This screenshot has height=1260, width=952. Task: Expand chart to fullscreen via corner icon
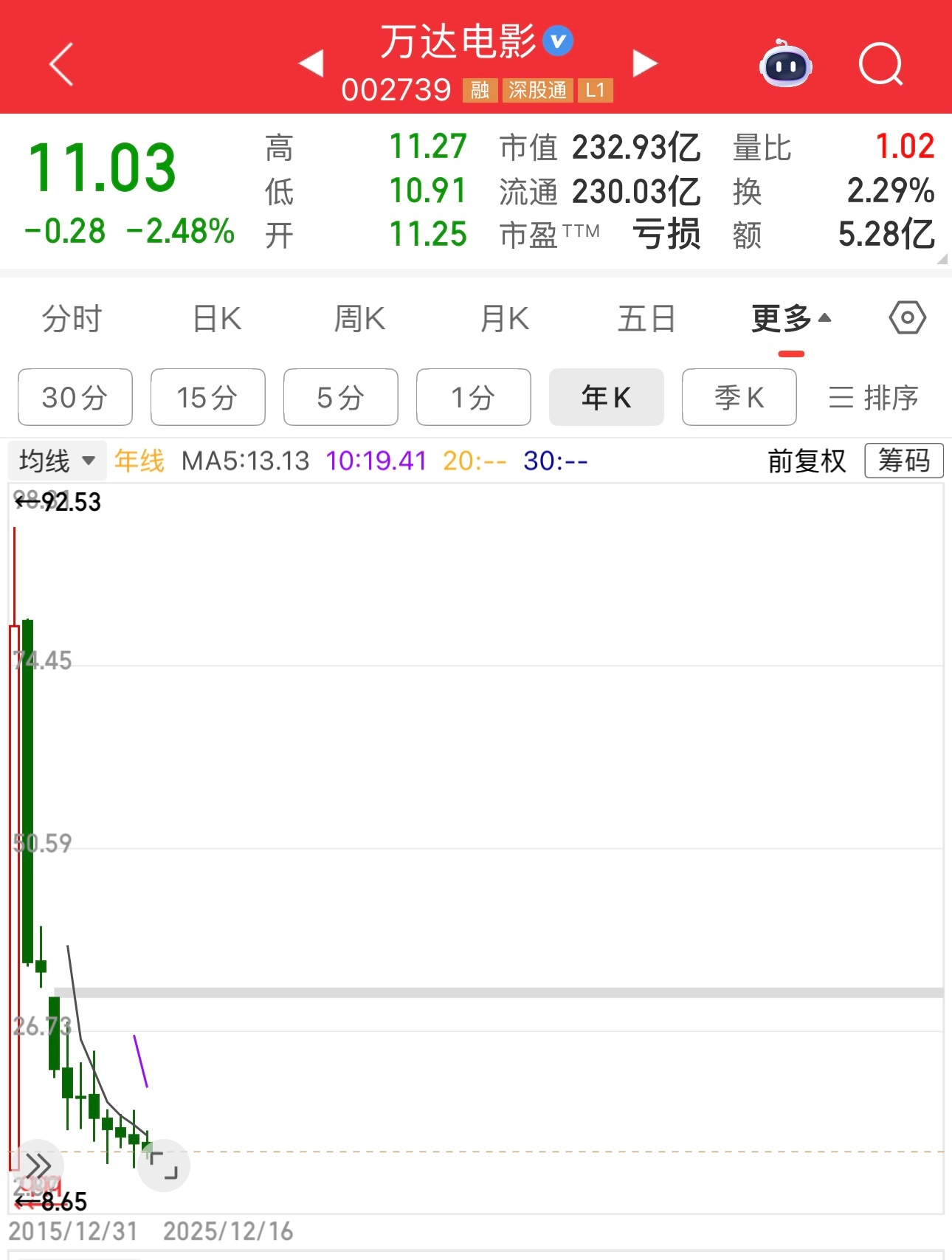(x=164, y=1165)
